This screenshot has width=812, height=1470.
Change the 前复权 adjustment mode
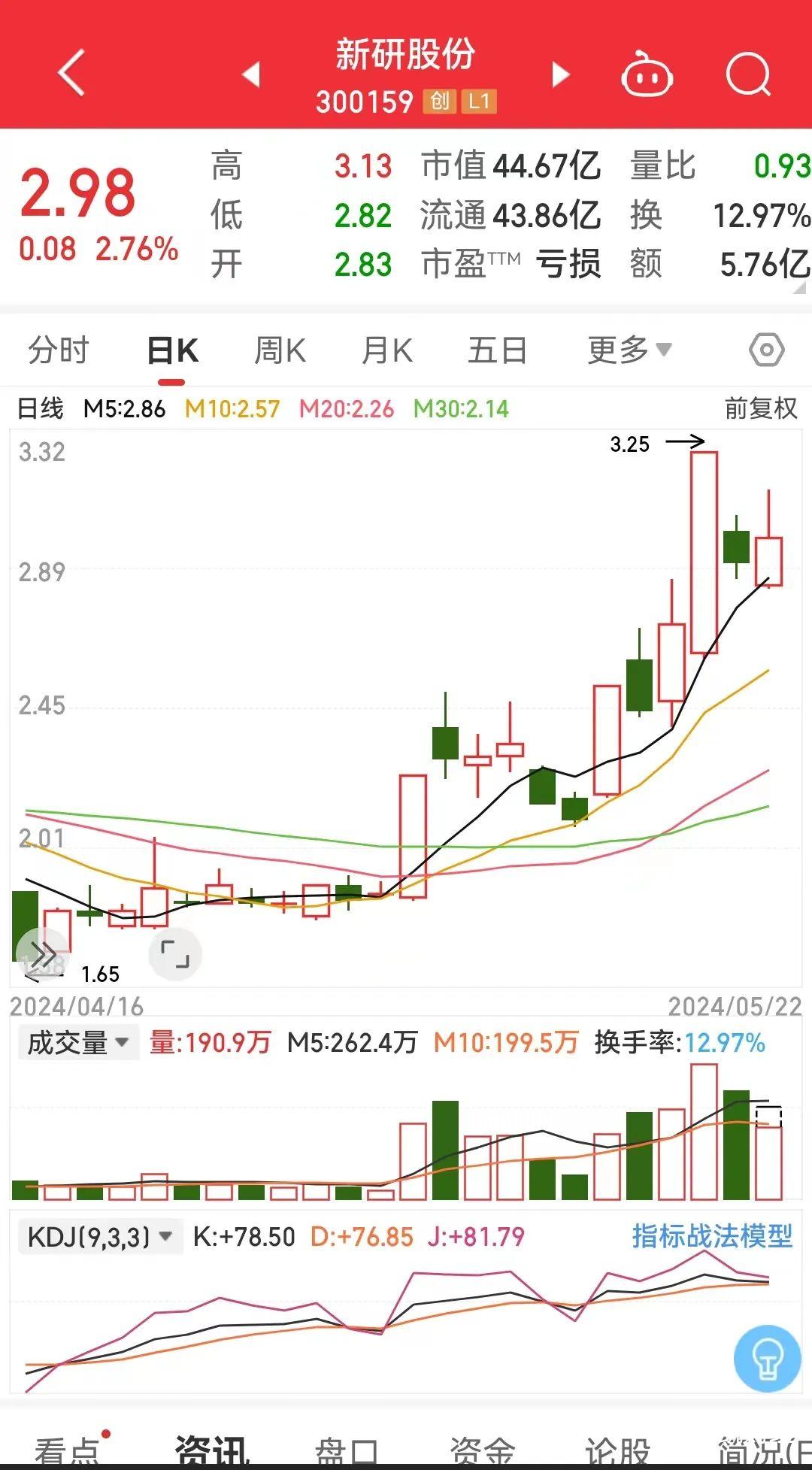[x=761, y=408]
